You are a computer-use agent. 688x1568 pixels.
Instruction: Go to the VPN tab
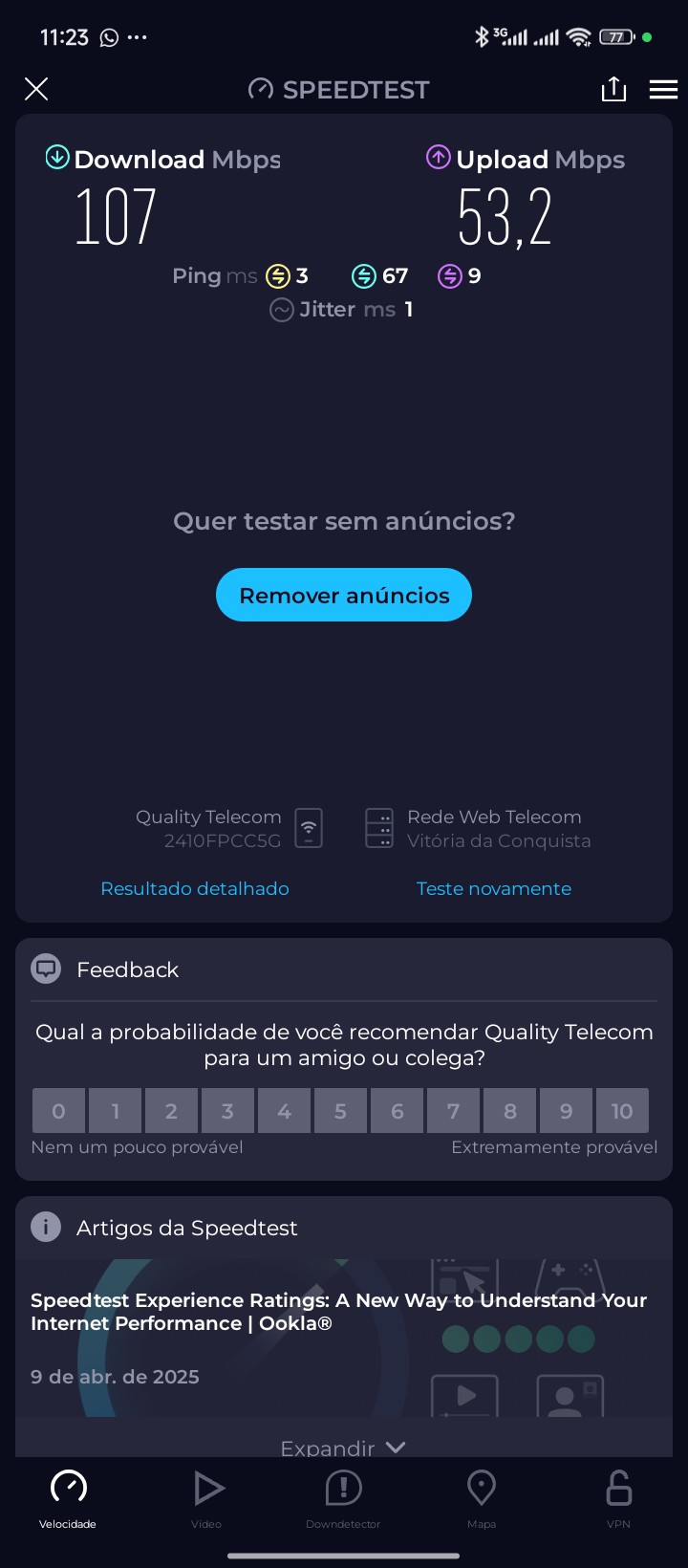point(618,1498)
